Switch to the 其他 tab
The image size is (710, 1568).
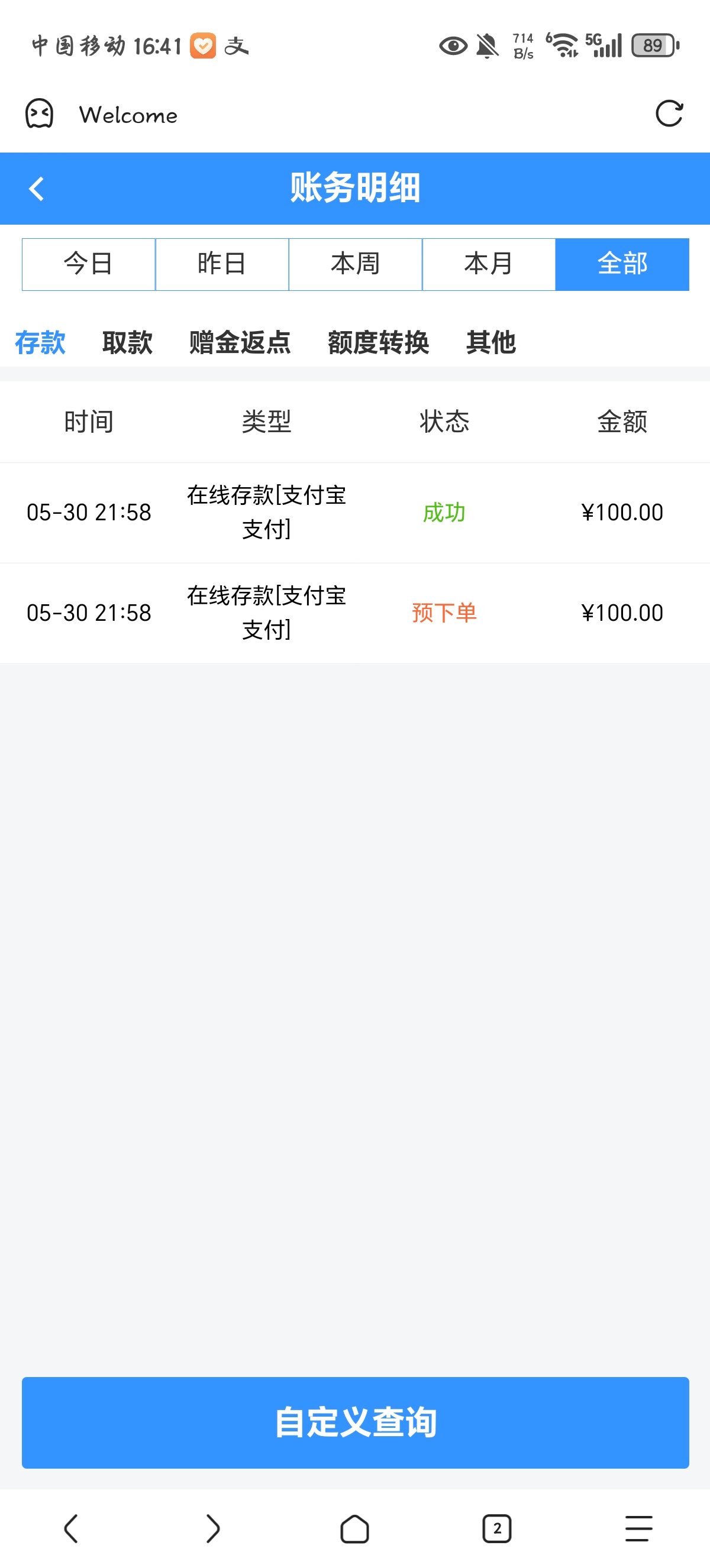point(491,342)
